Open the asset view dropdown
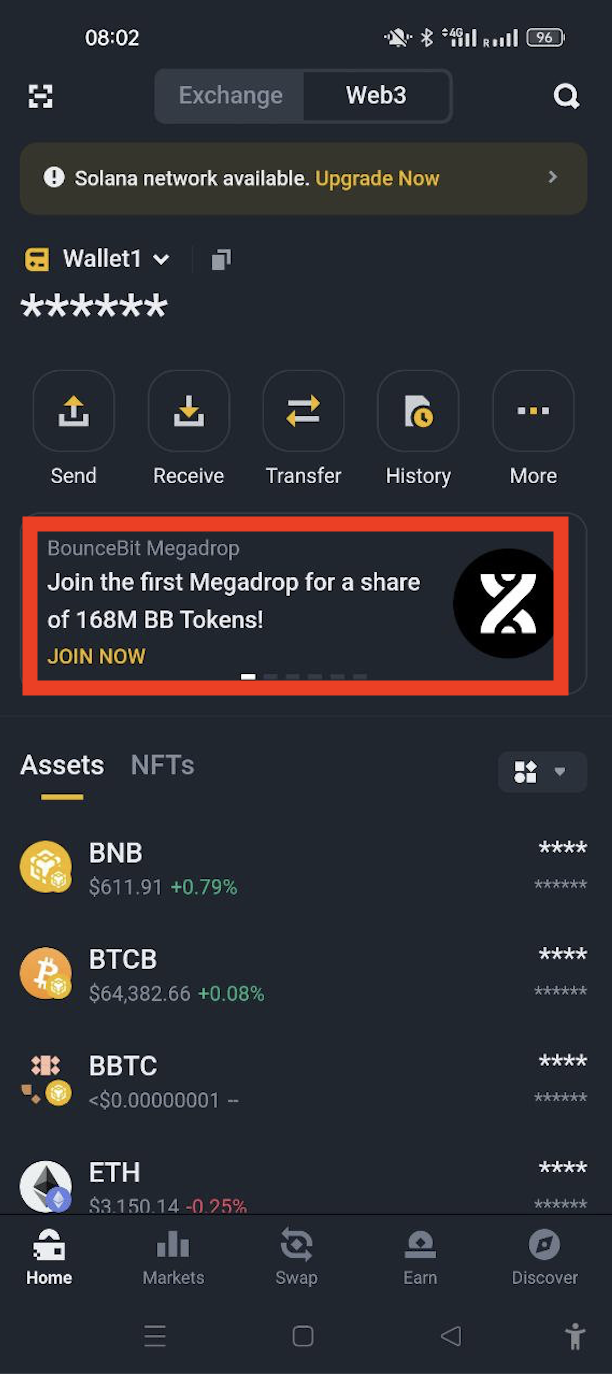The height and width of the screenshot is (1374, 612). (542, 772)
